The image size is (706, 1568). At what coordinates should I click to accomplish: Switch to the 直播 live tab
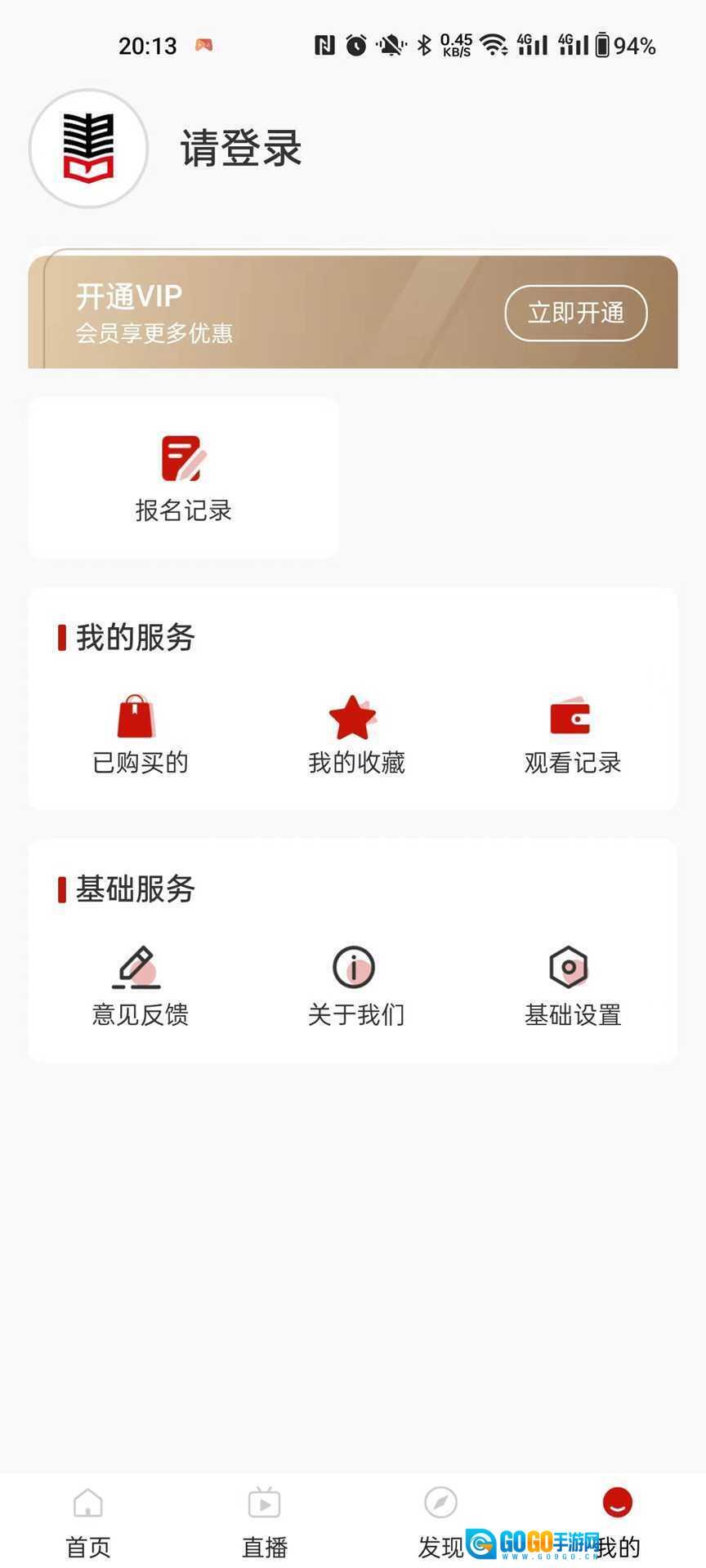(x=265, y=1521)
